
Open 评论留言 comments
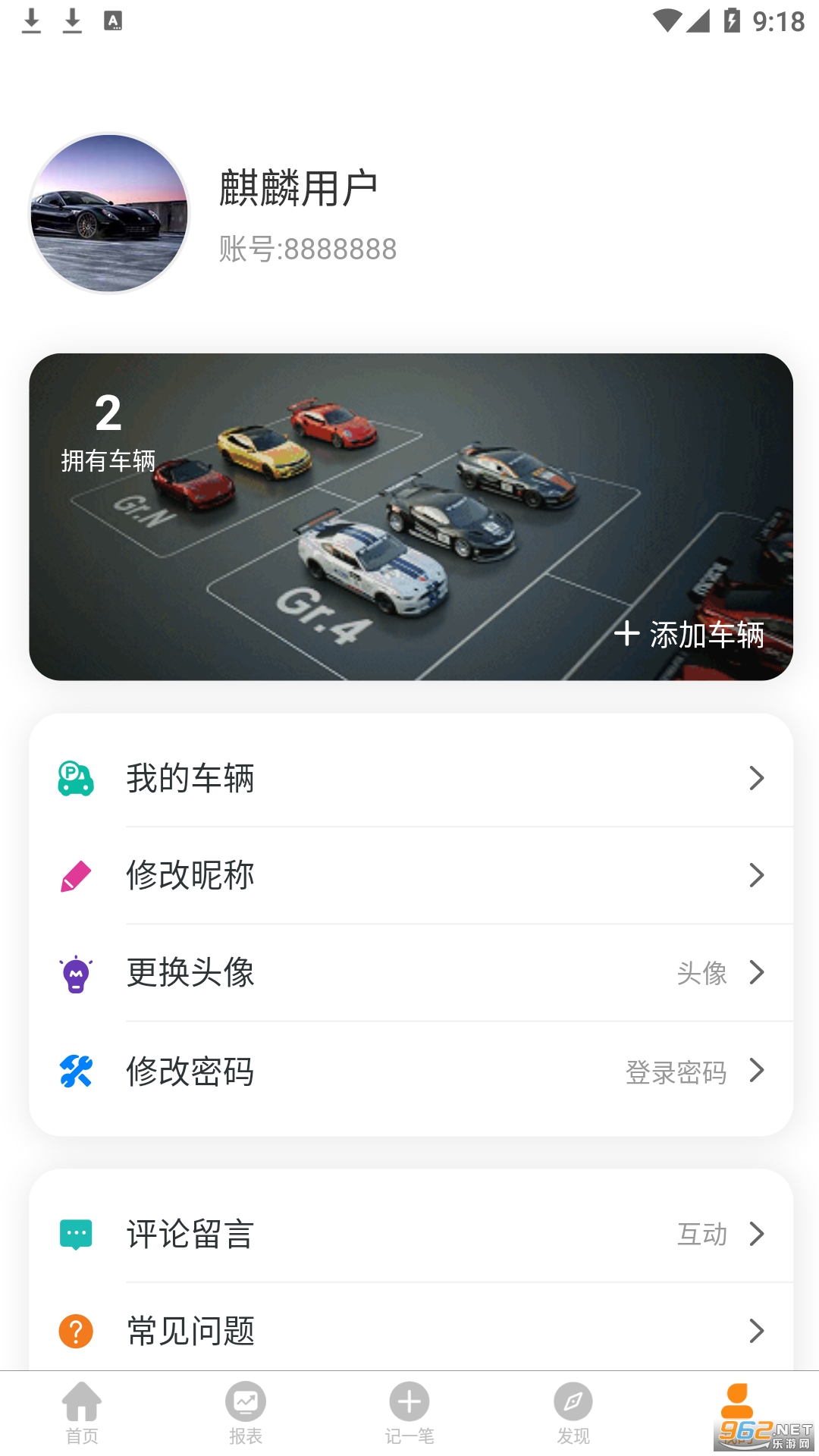409,1234
